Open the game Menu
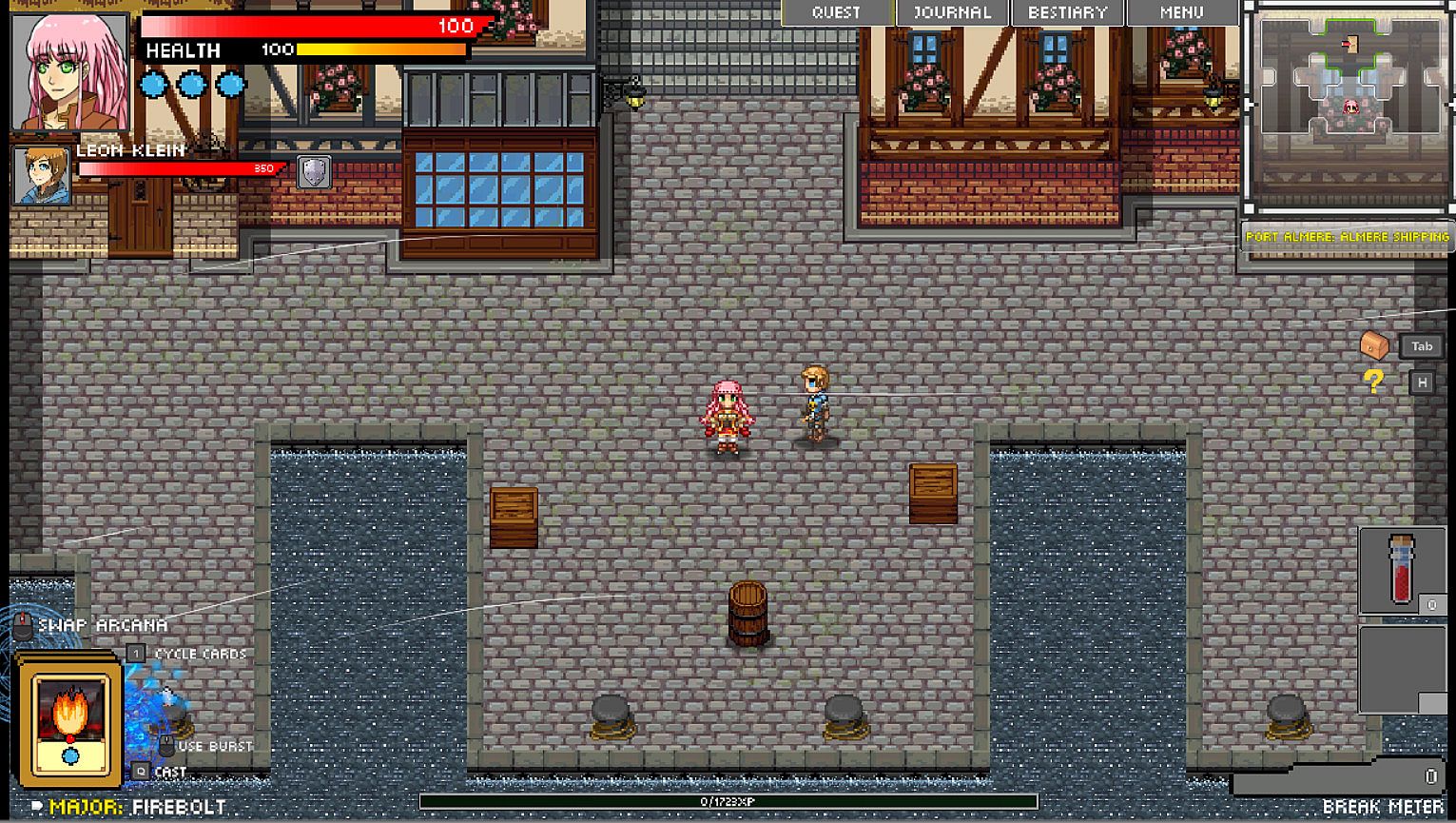 (x=1182, y=12)
